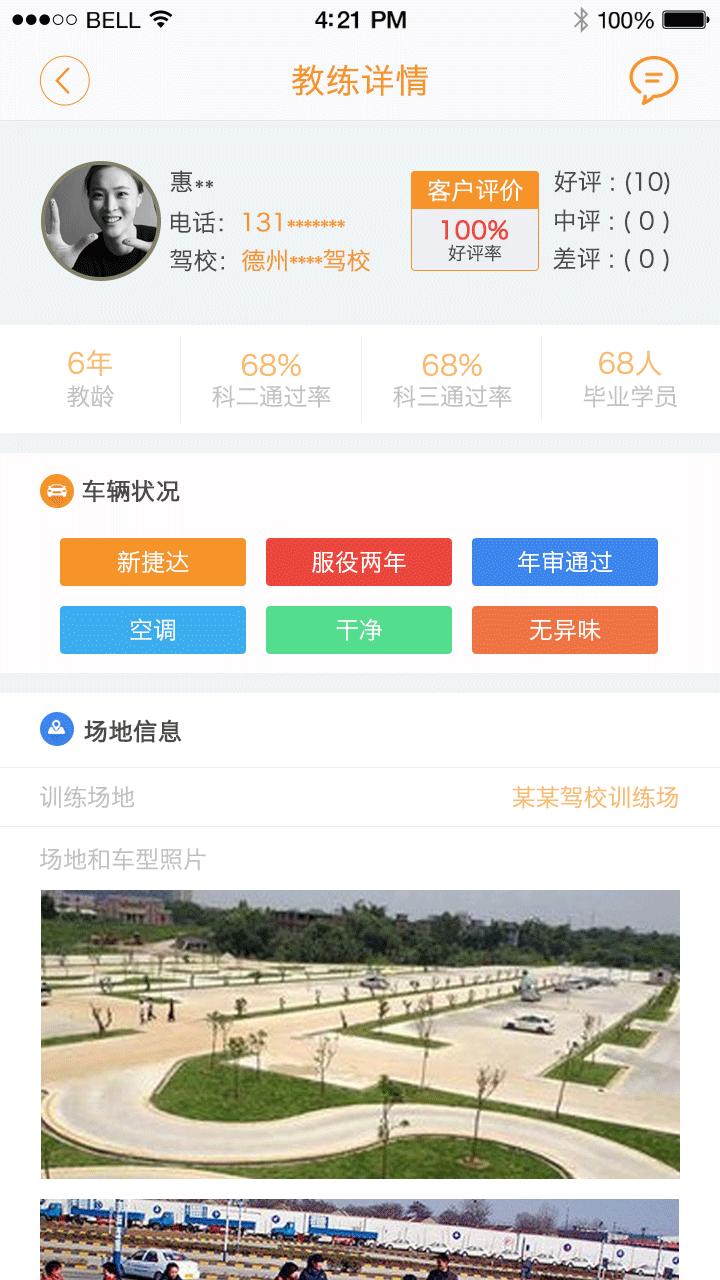View the 客户评价 customer rating box
Image resolution: width=720 pixels, height=1280 pixels.
(475, 221)
